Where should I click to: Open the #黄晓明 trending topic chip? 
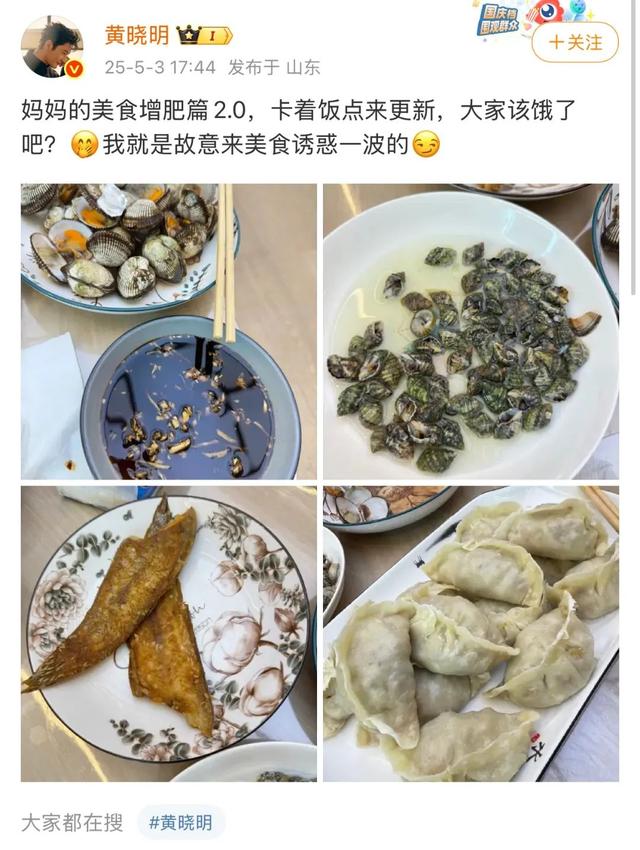click(181, 822)
